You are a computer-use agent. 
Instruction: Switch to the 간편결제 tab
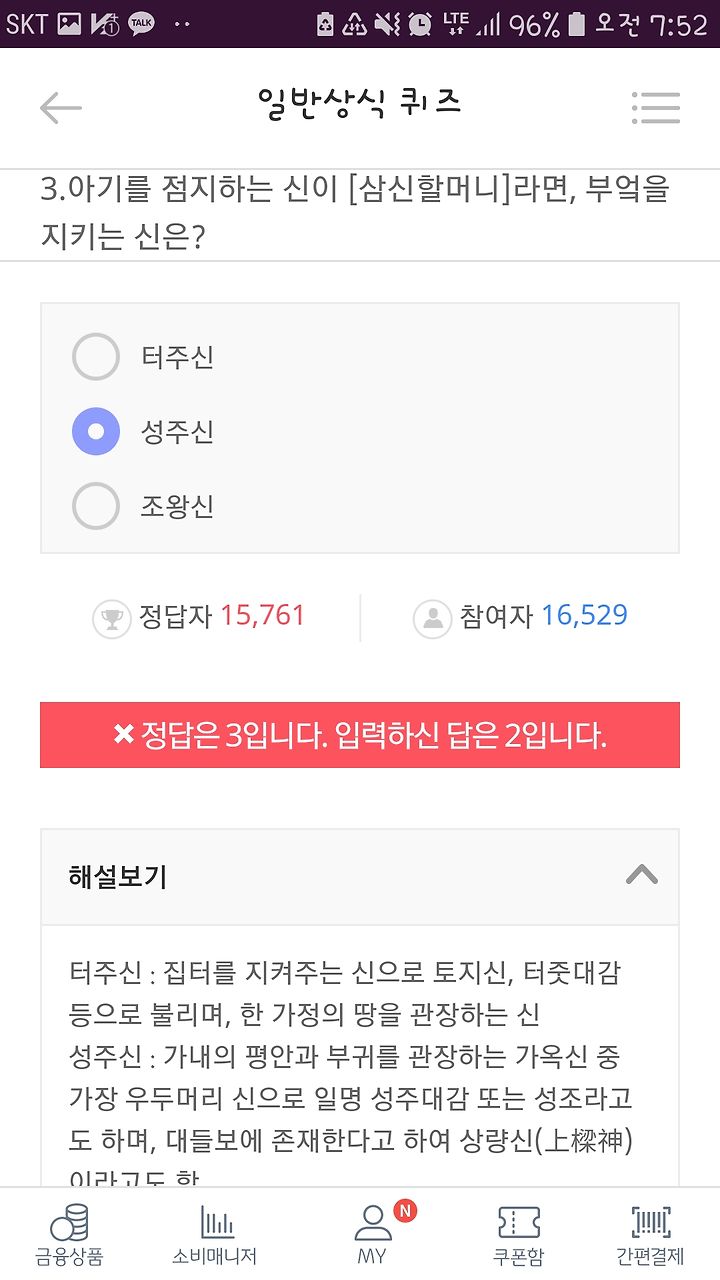click(650, 1235)
